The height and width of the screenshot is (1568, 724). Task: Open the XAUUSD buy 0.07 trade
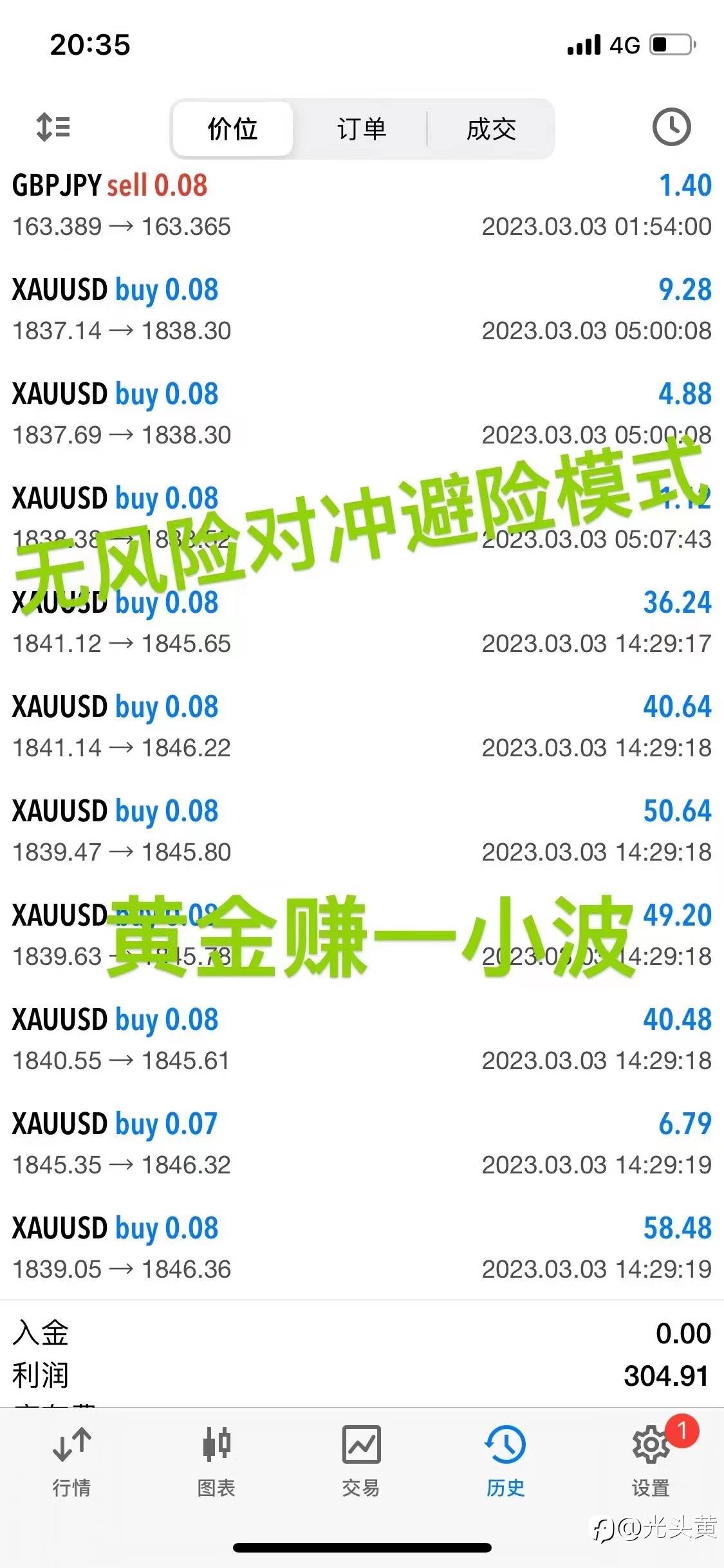362,1144
